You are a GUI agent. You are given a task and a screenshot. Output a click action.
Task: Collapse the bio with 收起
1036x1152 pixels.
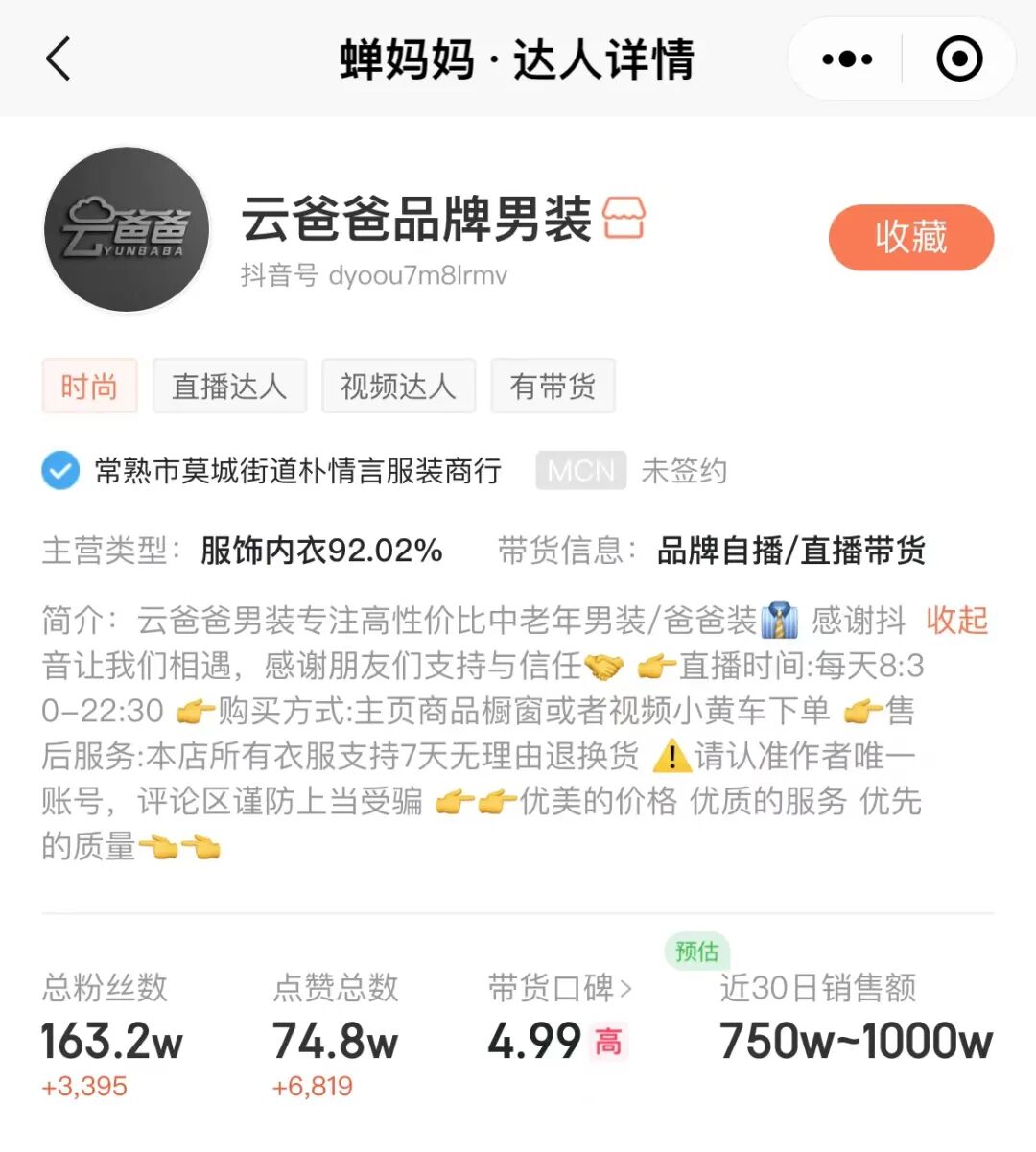click(956, 621)
